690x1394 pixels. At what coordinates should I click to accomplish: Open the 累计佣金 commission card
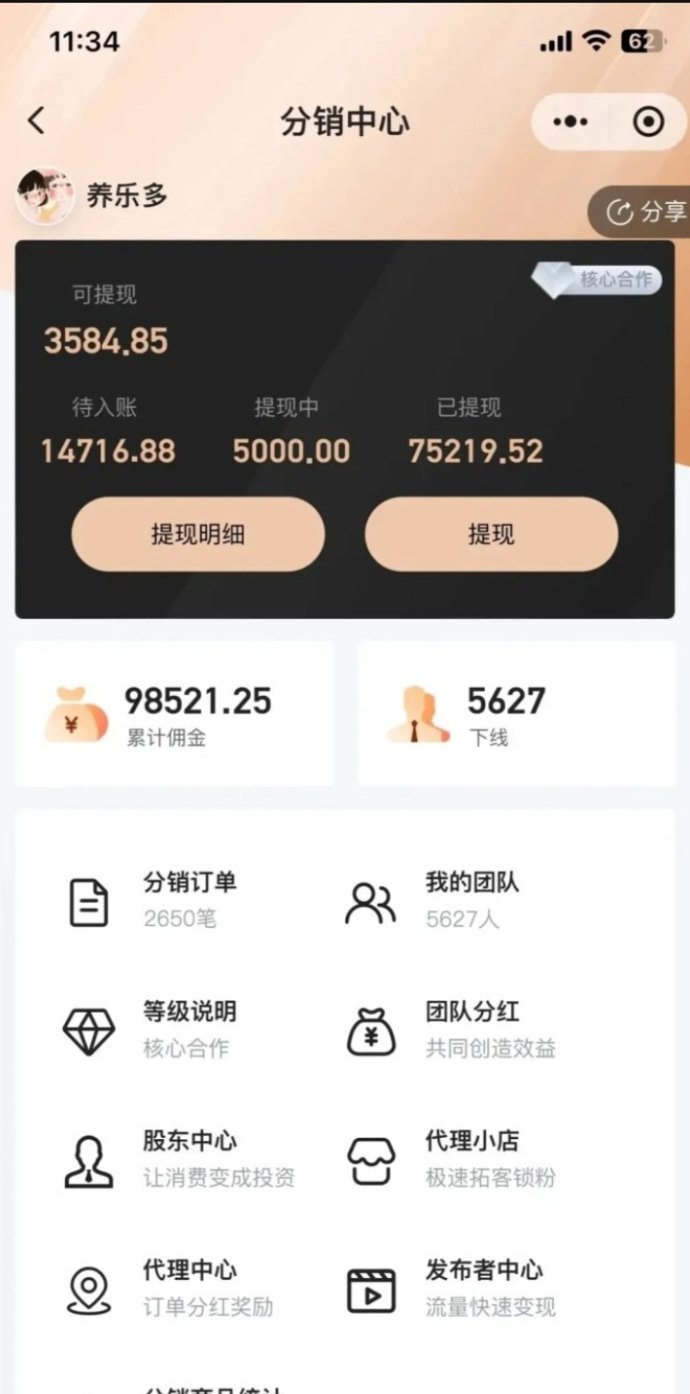point(175,714)
